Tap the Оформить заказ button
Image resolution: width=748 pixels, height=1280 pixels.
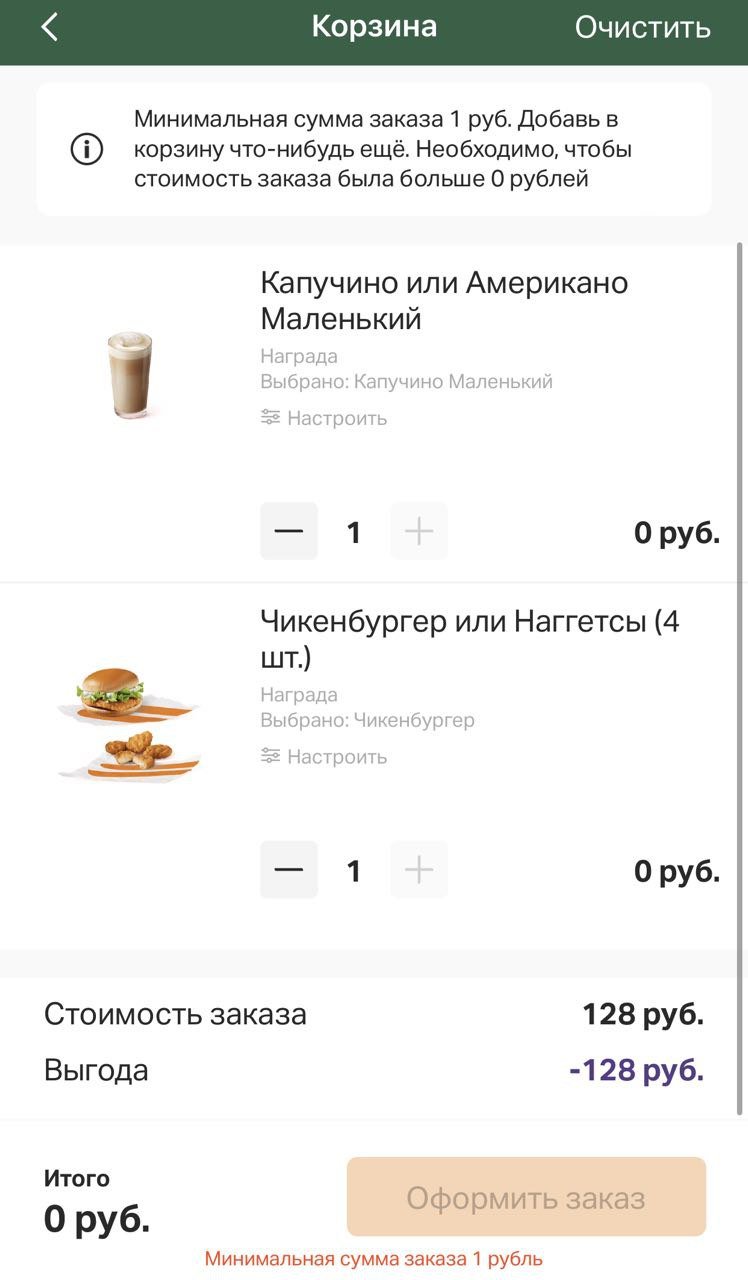click(526, 1197)
